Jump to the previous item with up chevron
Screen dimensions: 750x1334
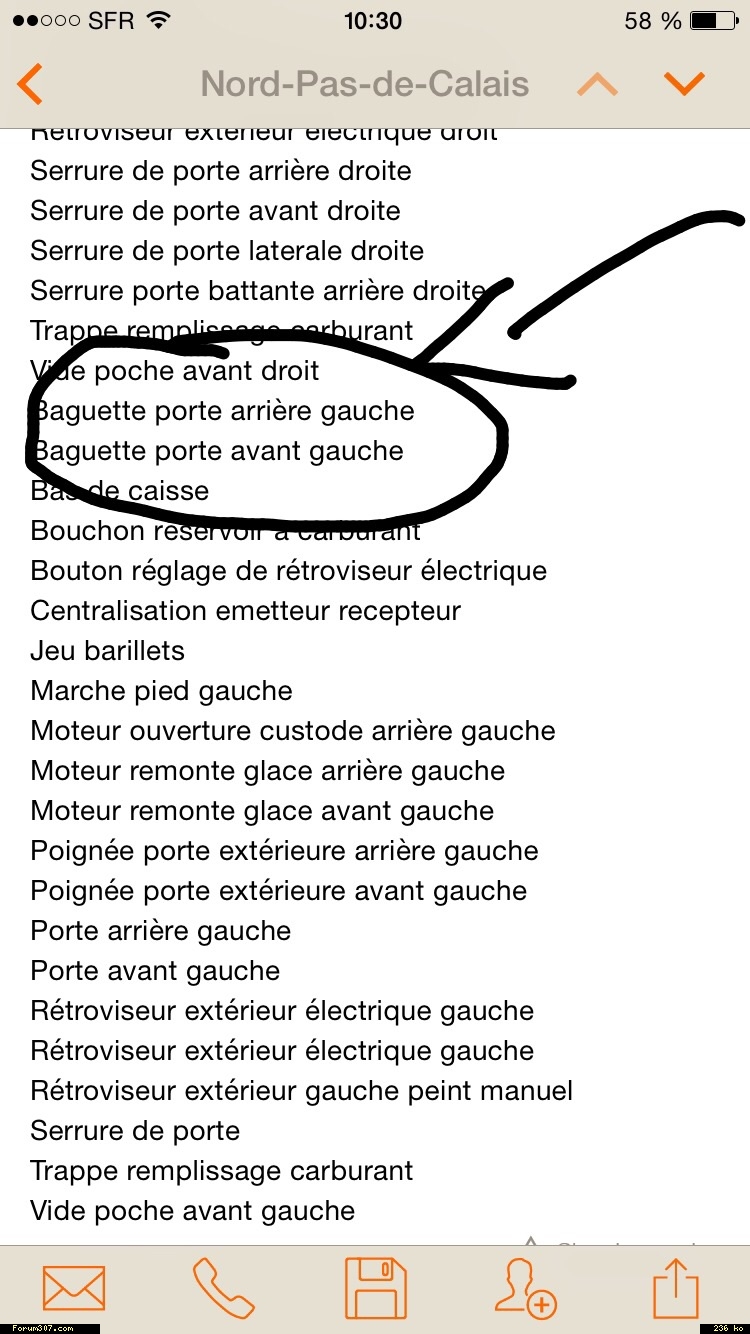598,84
